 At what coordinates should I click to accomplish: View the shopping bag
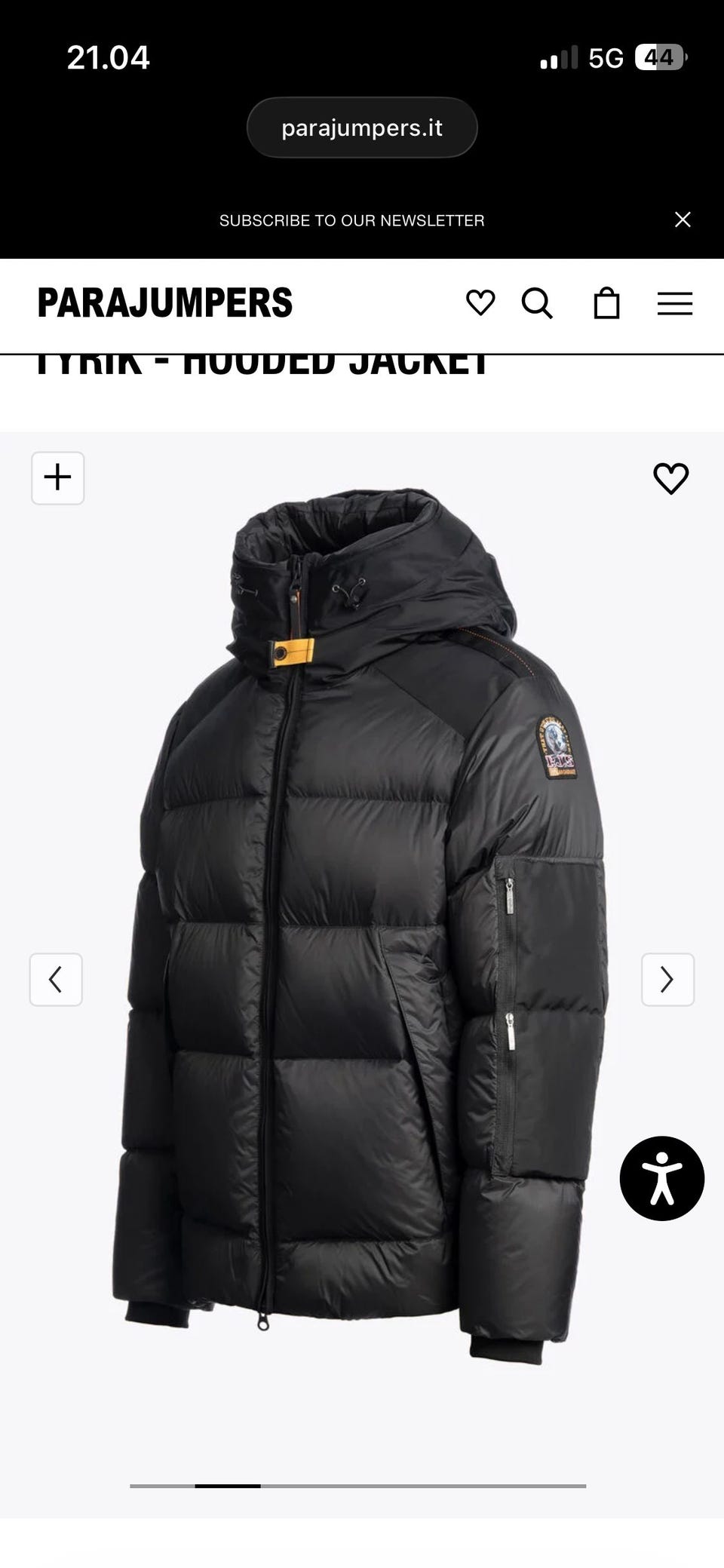pyautogui.click(x=606, y=303)
